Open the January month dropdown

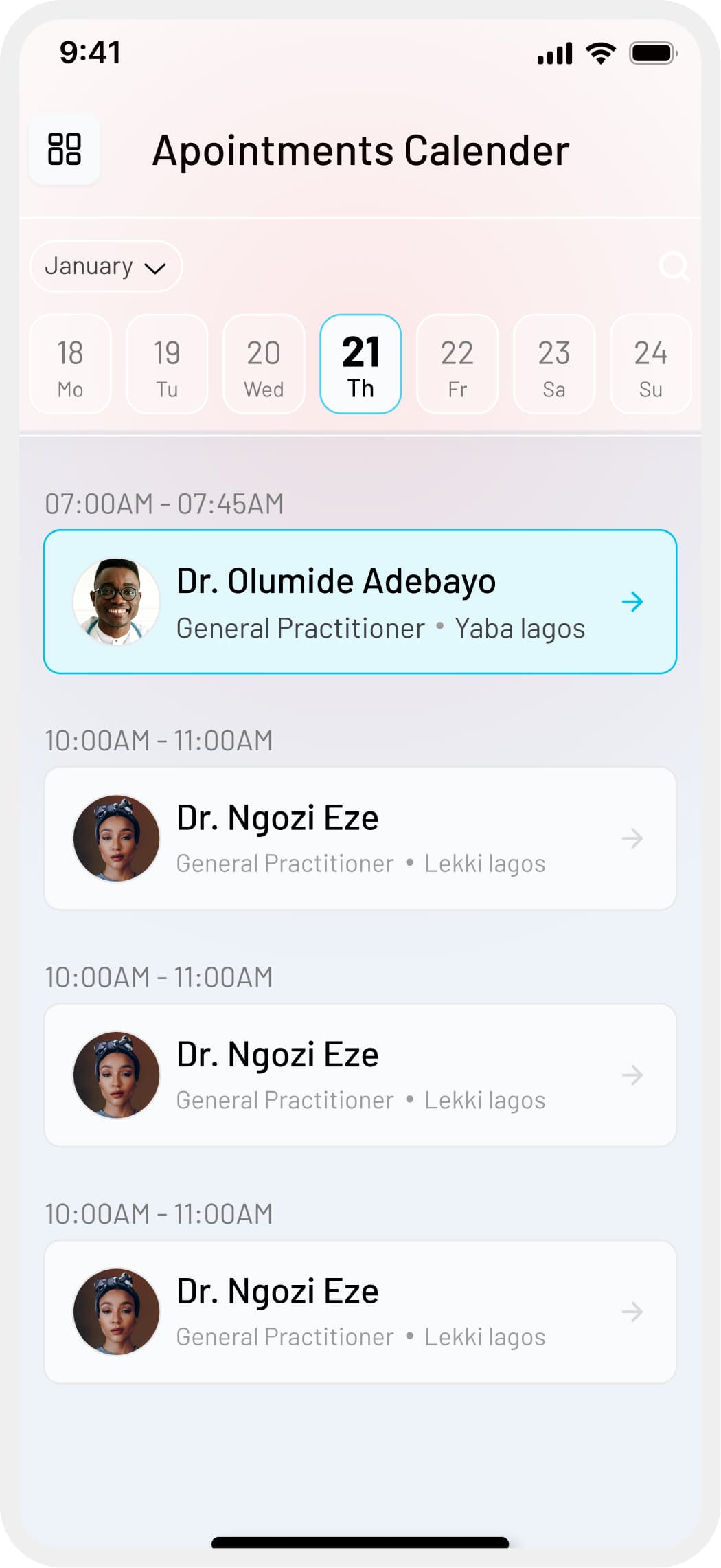106,267
